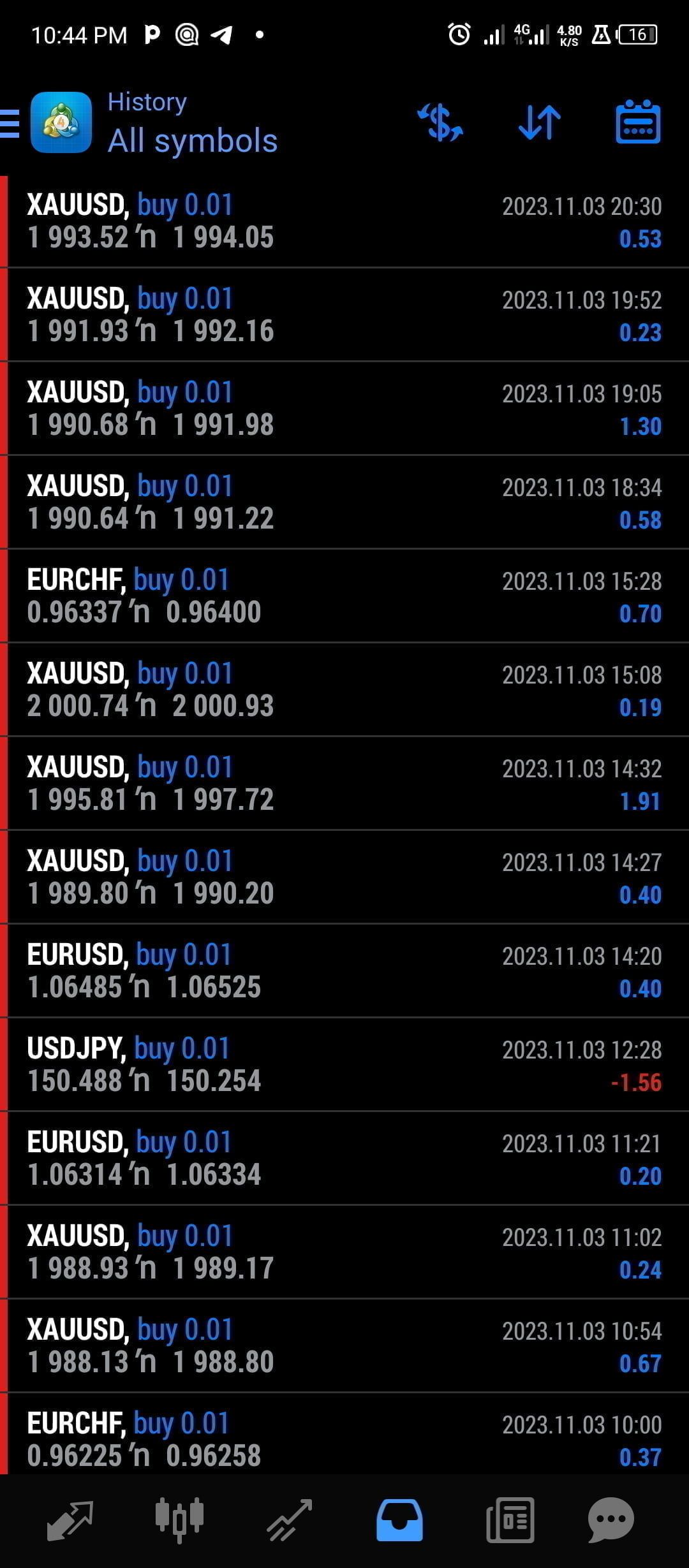Switch to the Chart tab
The height and width of the screenshot is (1568, 689).
[x=179, y=1521]
